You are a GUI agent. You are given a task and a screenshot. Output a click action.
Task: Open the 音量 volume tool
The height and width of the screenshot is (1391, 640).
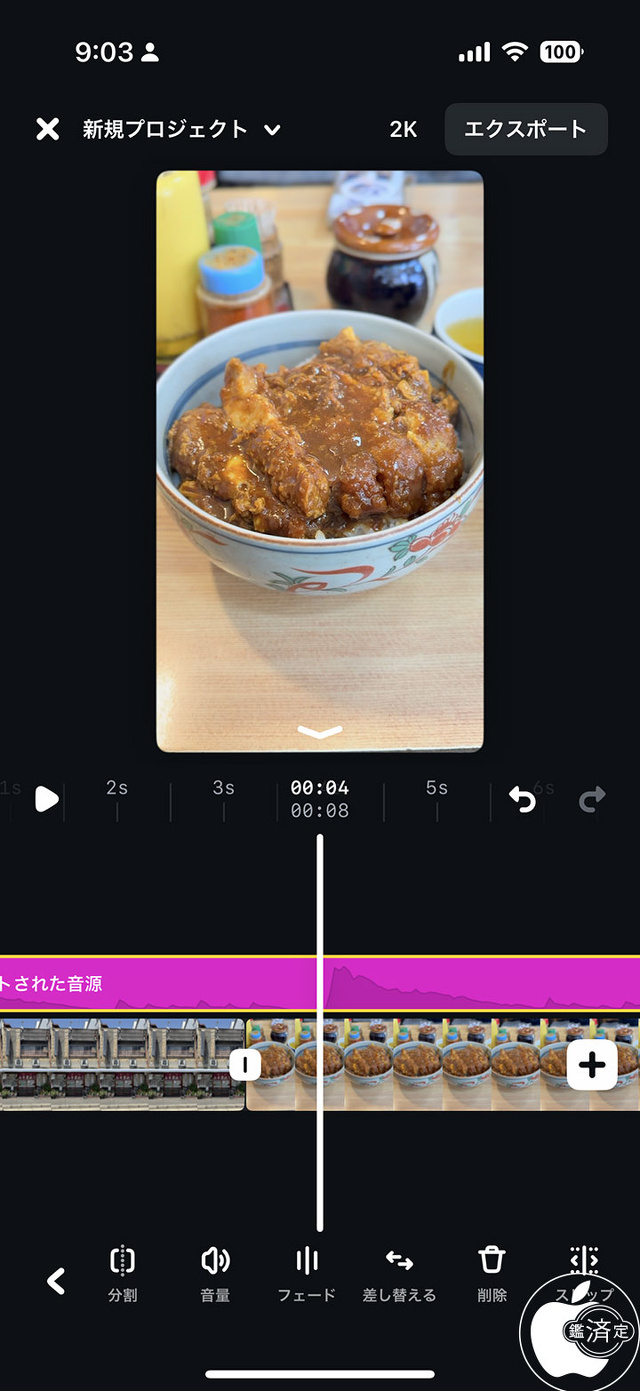coord(215,1272)
